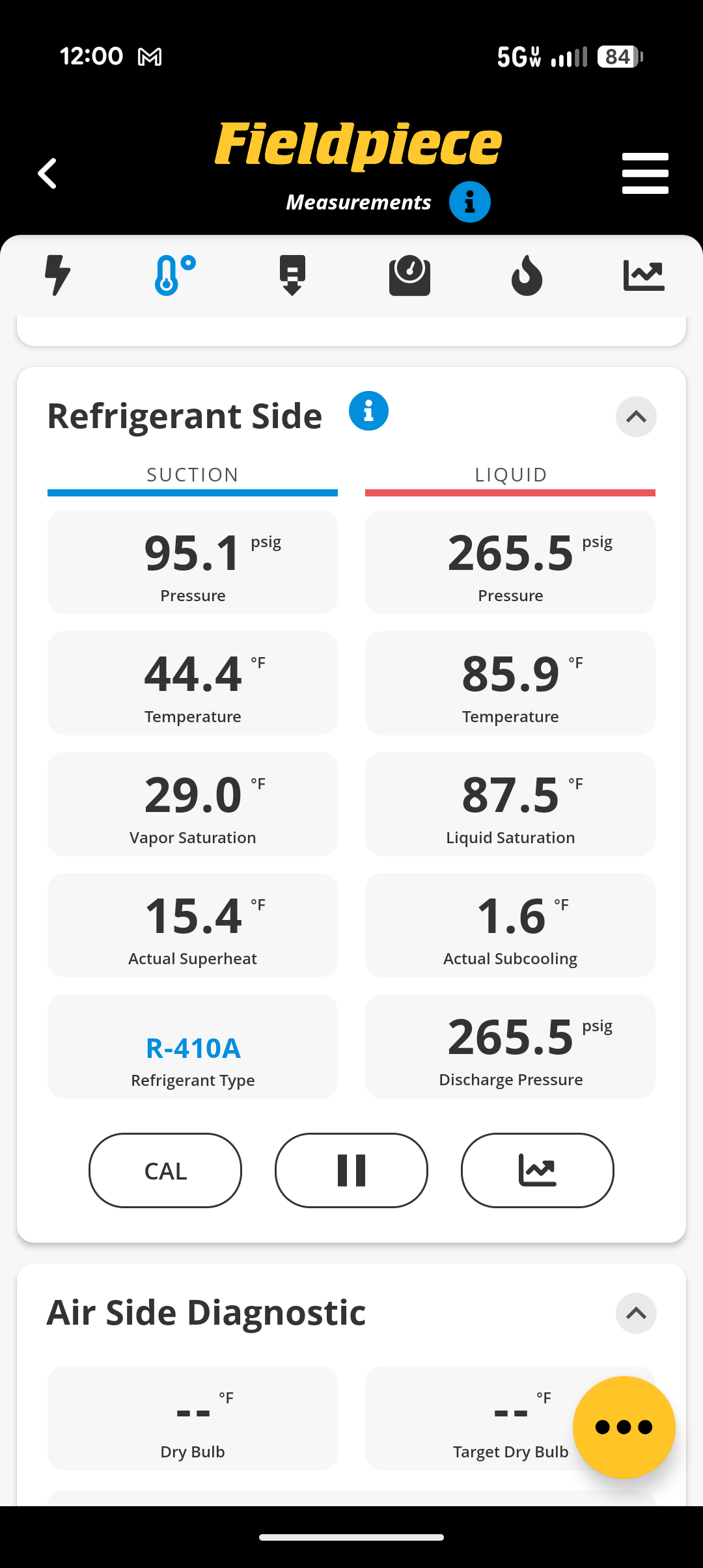703x1568 pixels.
Task: Open the refrigerant graph button
Action: 538,1170
